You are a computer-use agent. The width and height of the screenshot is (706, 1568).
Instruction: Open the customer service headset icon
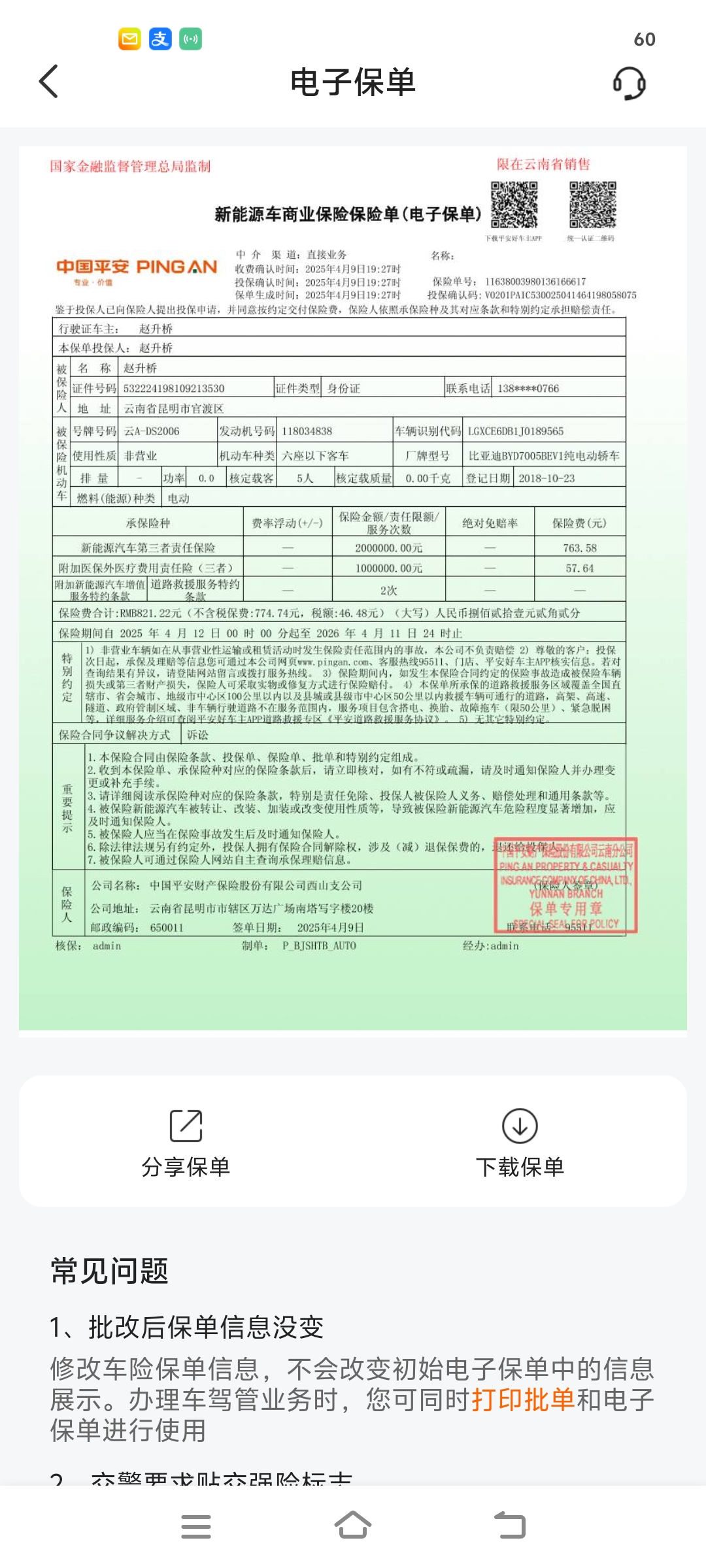[x=629, y=83]
